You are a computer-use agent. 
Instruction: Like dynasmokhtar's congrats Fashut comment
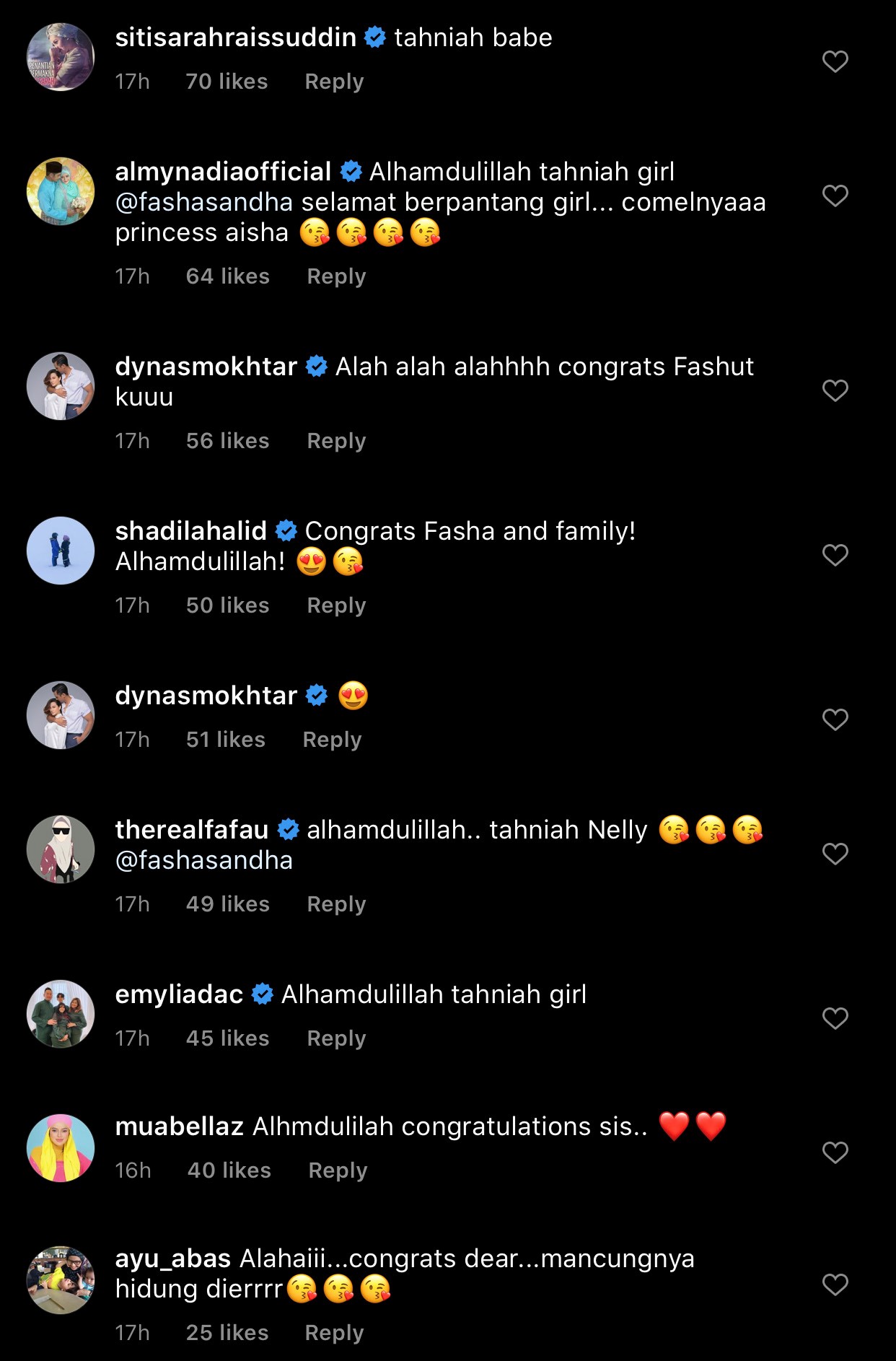point(835,390)
